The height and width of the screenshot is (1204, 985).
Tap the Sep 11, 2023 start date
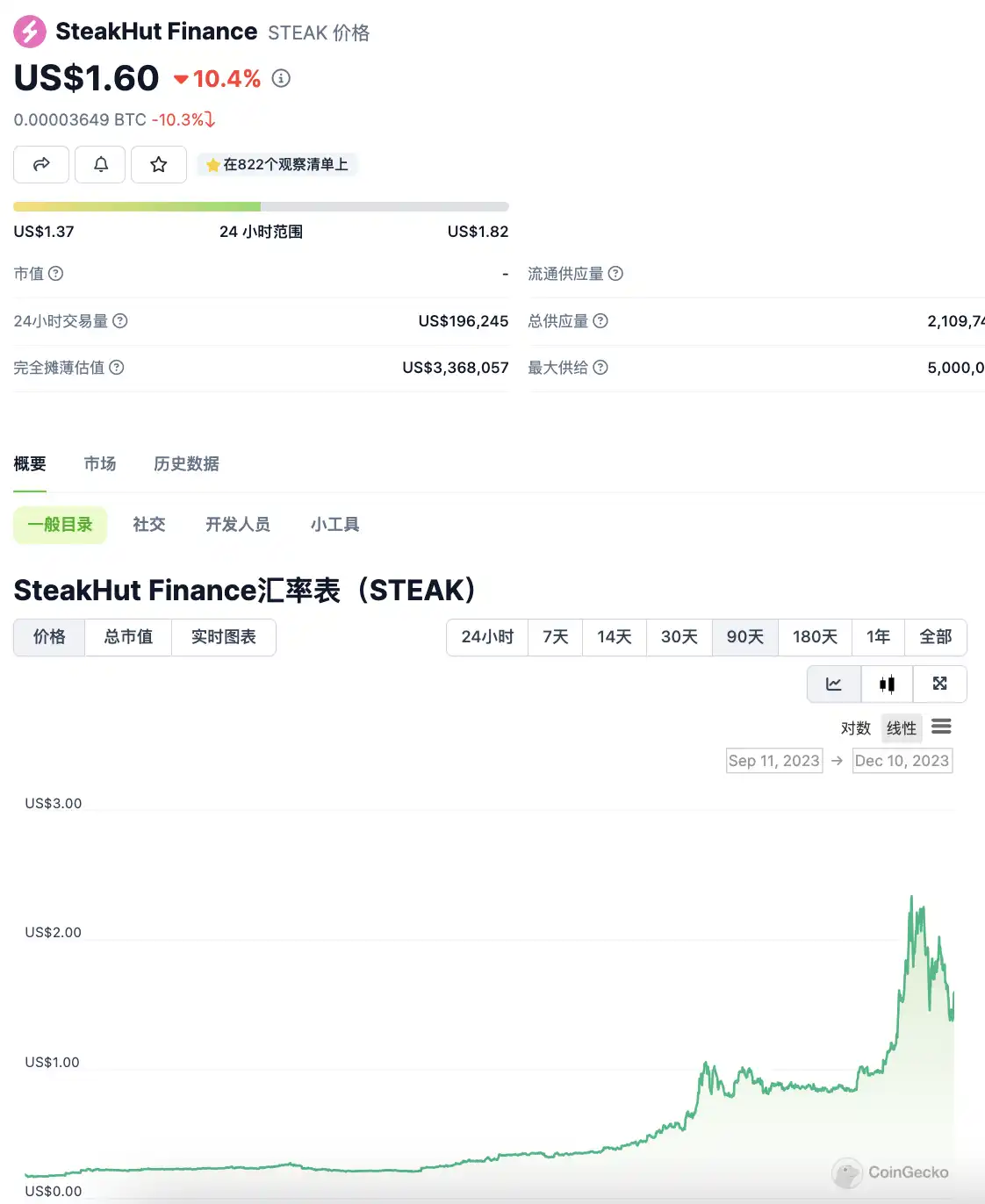[x=774, y=761]
